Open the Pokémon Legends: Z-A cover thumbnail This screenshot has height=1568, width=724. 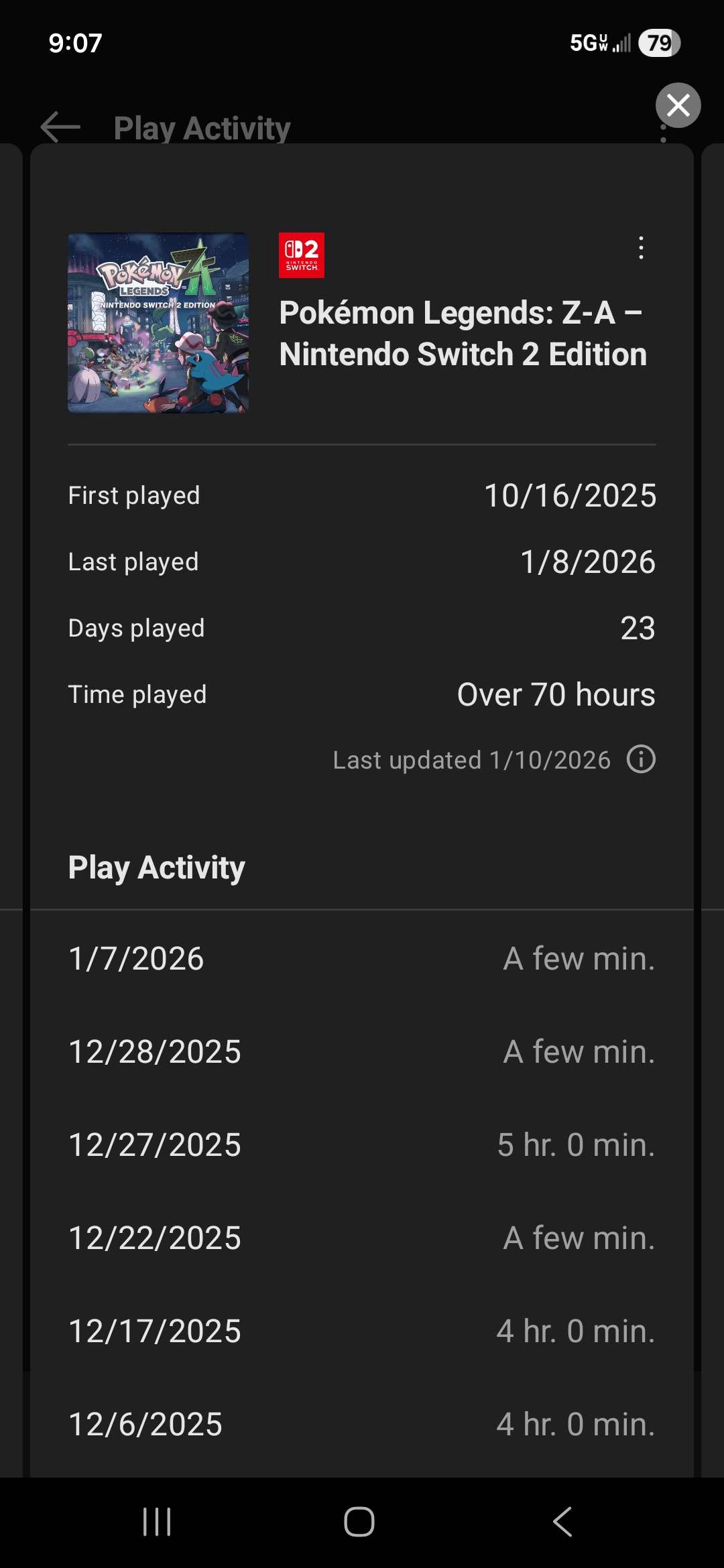[x=158, y=323]
